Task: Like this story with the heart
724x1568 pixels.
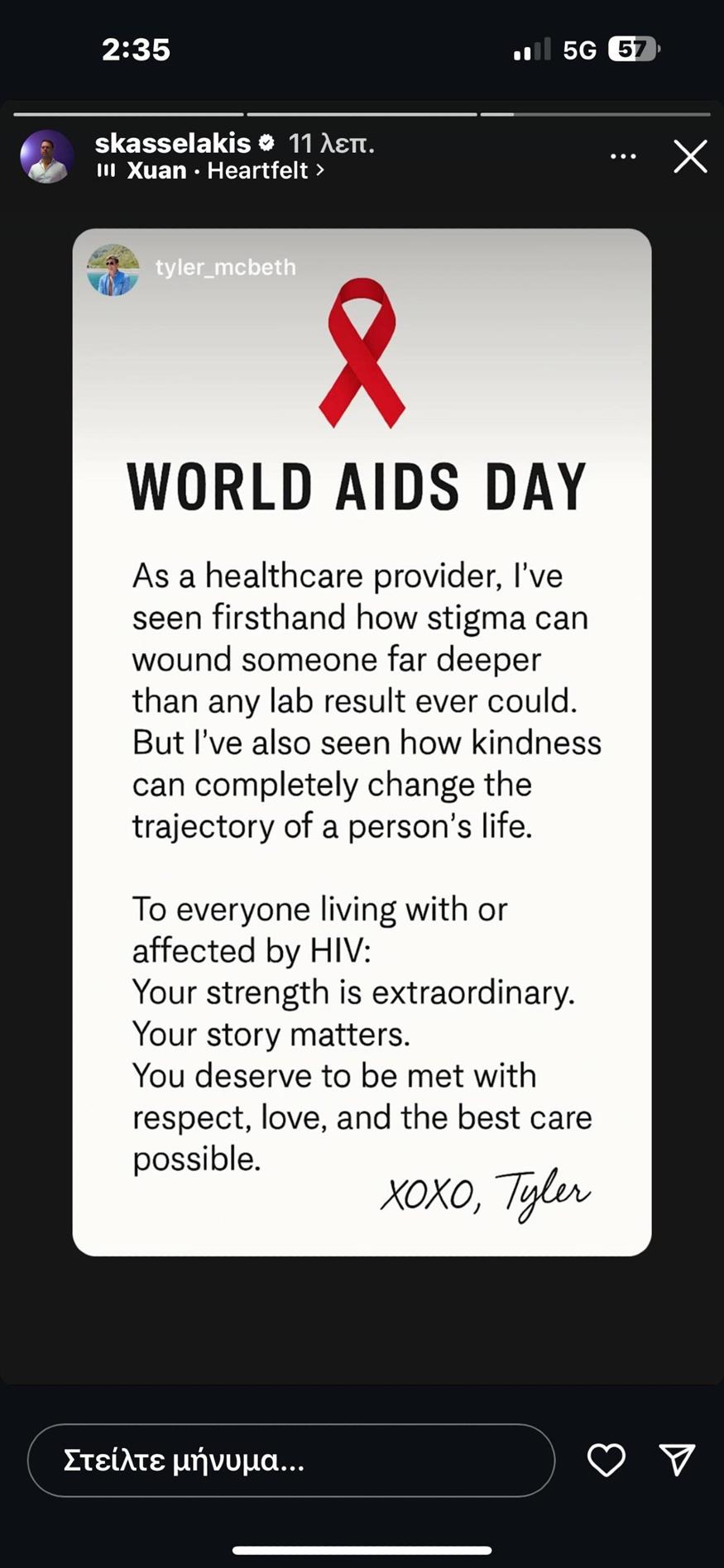Action: tap(606, 1460)
